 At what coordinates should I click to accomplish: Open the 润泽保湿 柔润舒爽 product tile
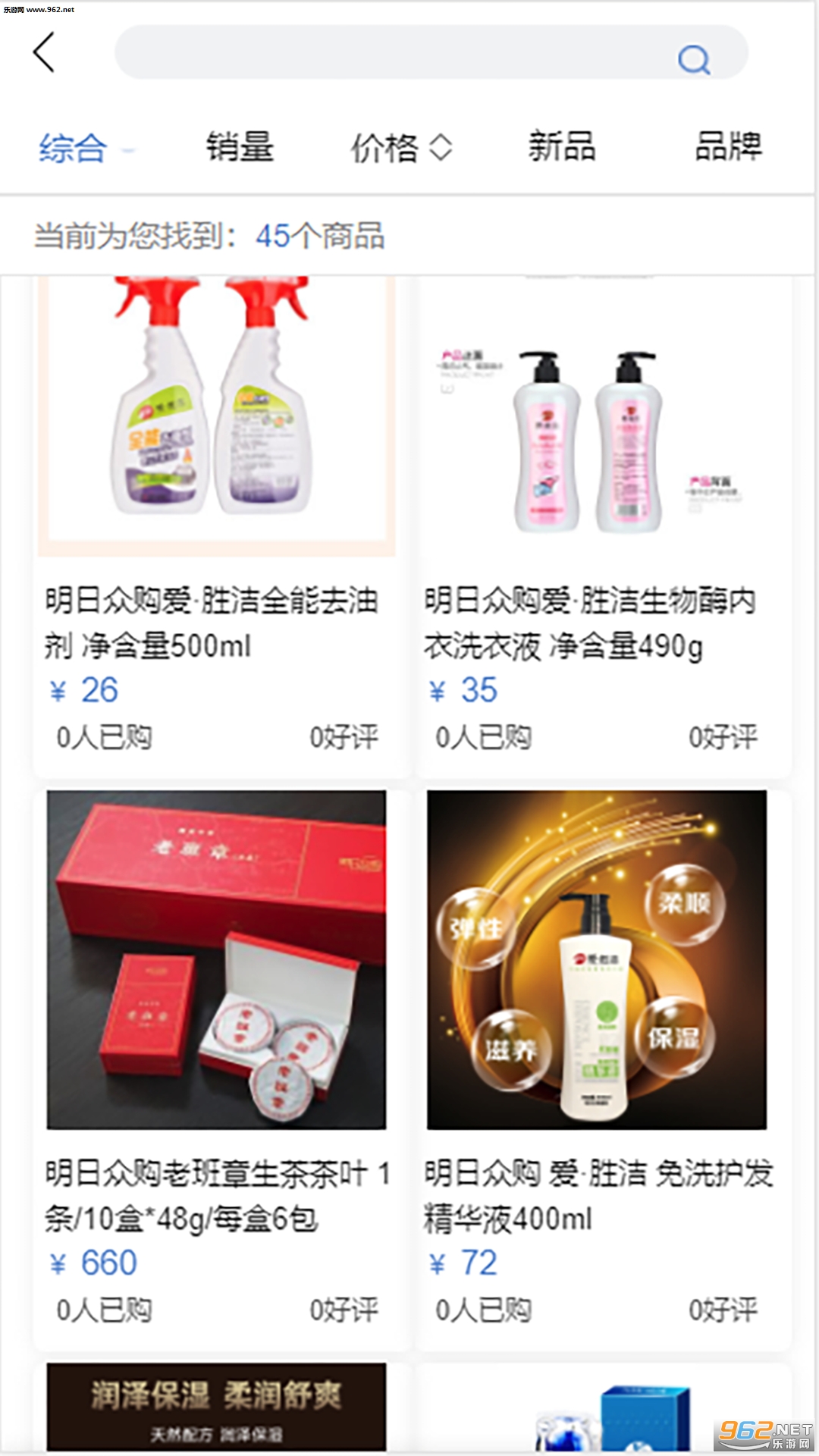(x=217, y=1407)
